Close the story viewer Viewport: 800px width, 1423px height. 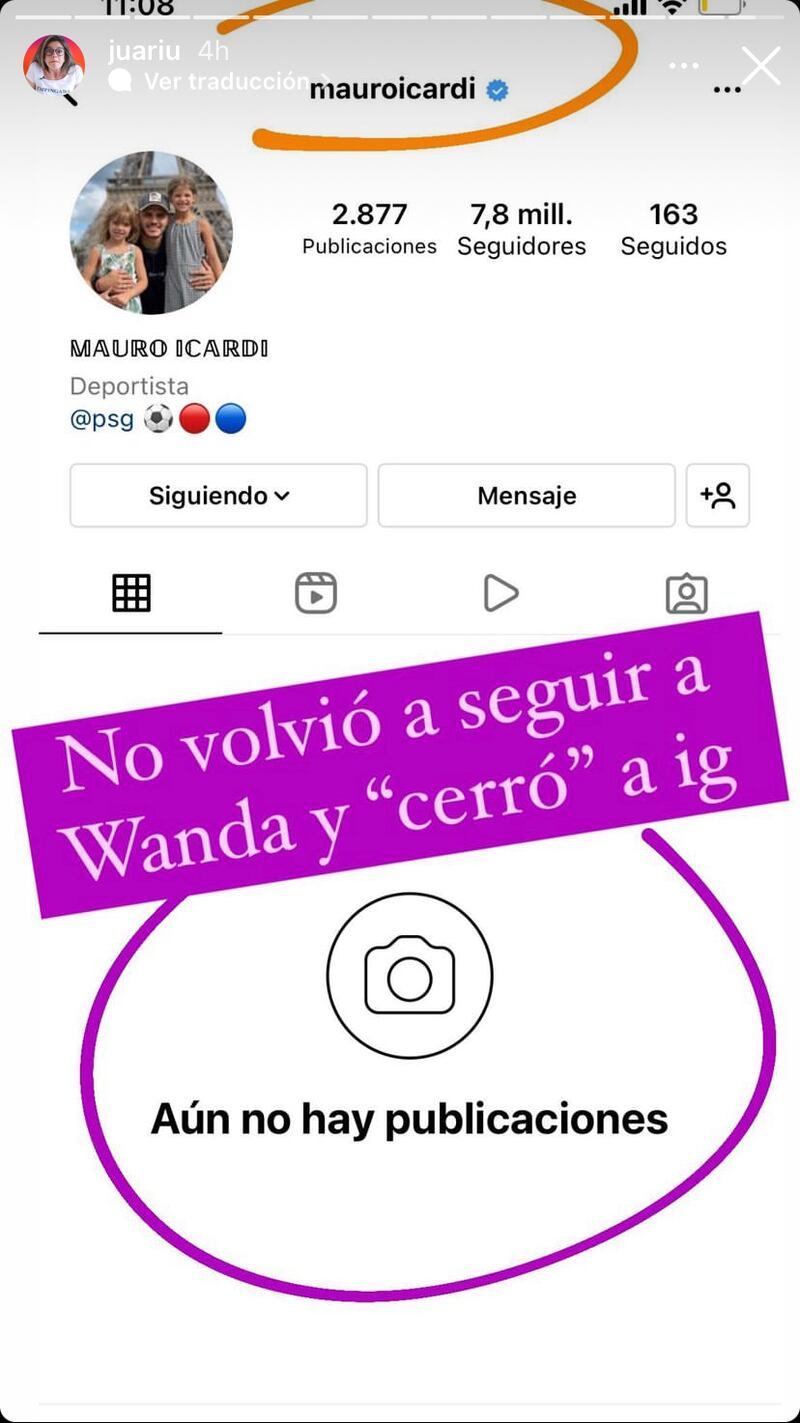coord(761,66)
